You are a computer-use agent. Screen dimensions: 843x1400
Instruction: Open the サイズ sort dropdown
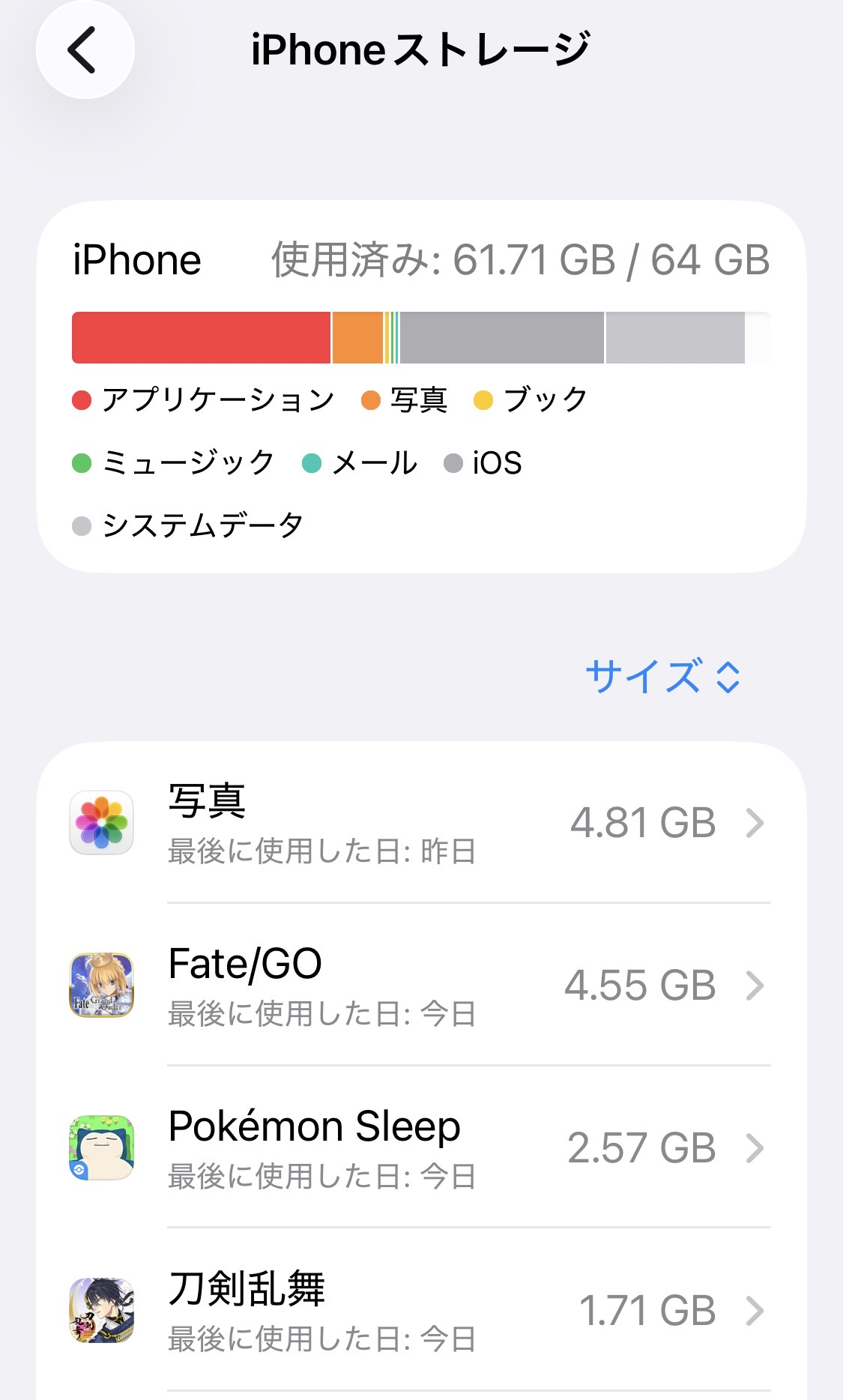click(662, 677)
